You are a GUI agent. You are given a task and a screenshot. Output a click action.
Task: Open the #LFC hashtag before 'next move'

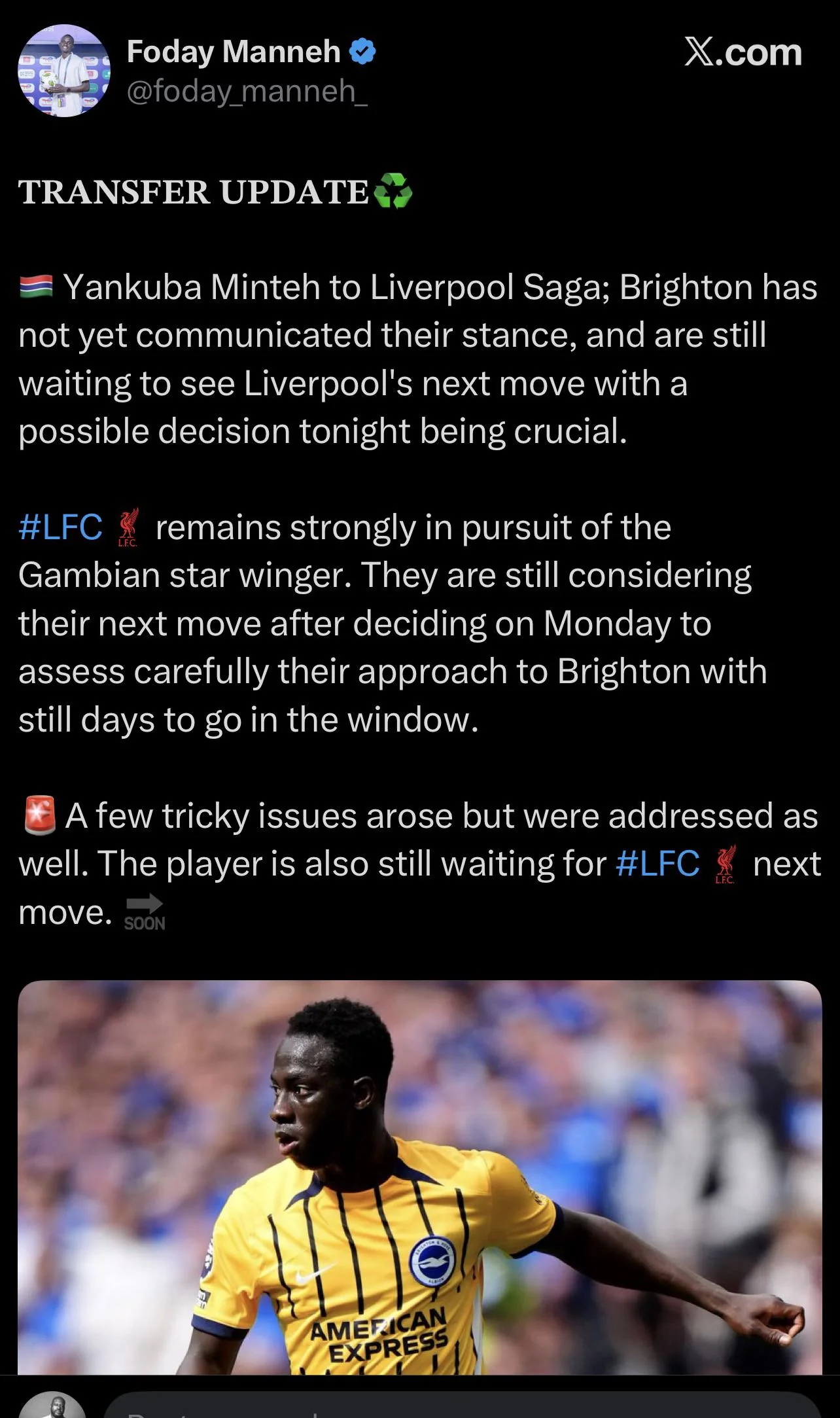click(657, 864)
